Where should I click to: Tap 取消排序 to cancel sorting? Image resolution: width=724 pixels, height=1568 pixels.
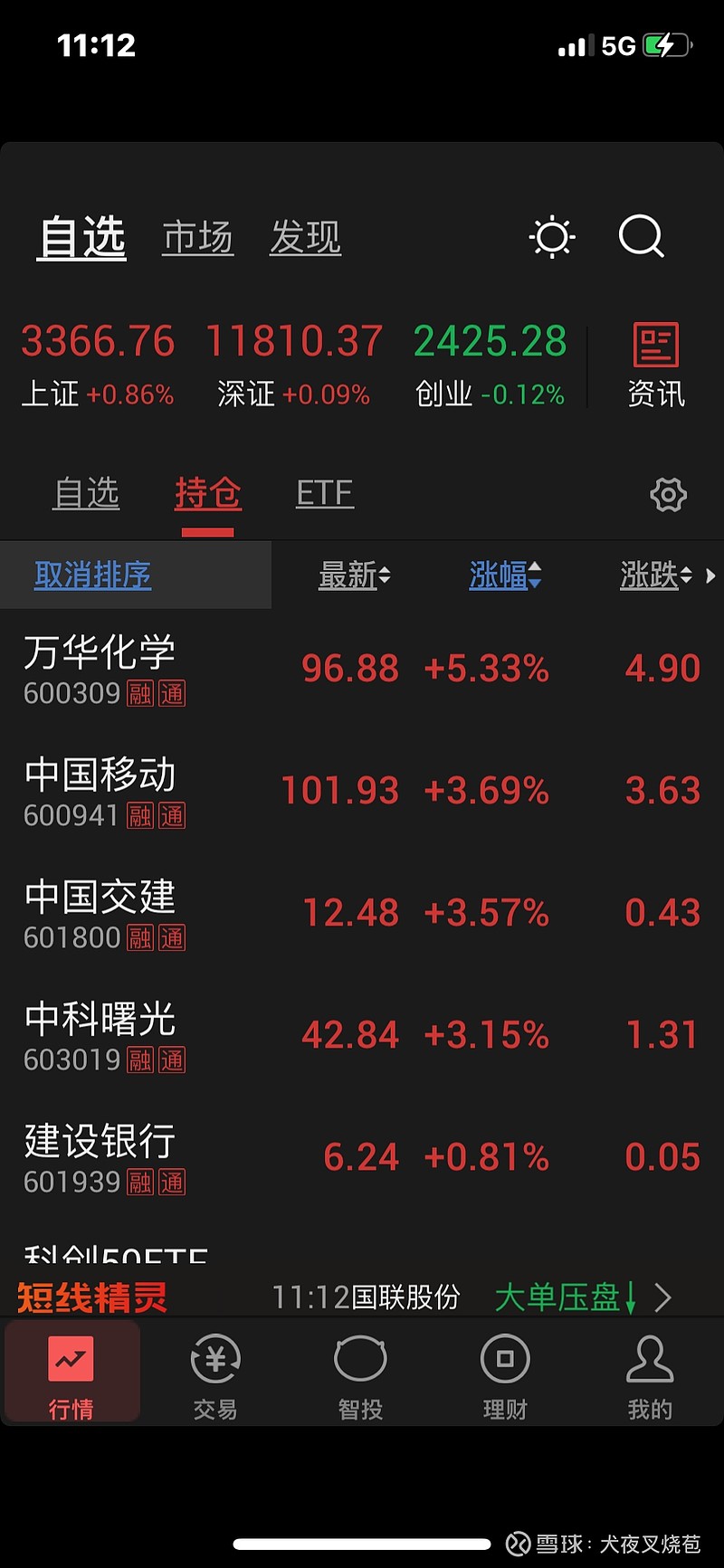(92, 575)
